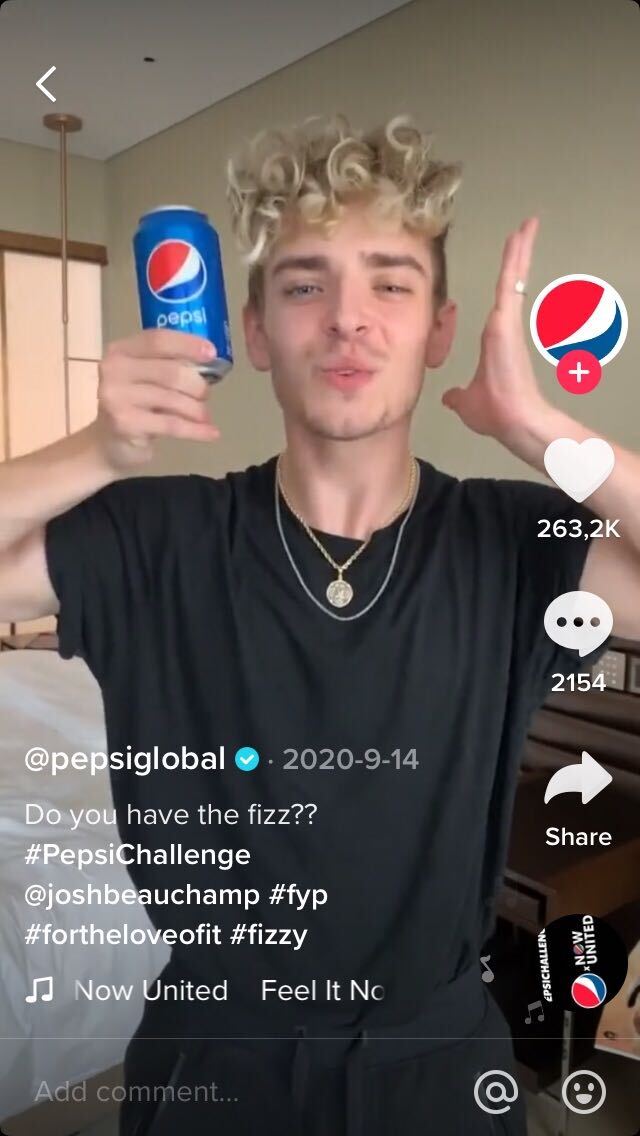The image size is (640, 1136).
Task: Open the #PepsiChallenge hashtag
Action: coord(138,855)
